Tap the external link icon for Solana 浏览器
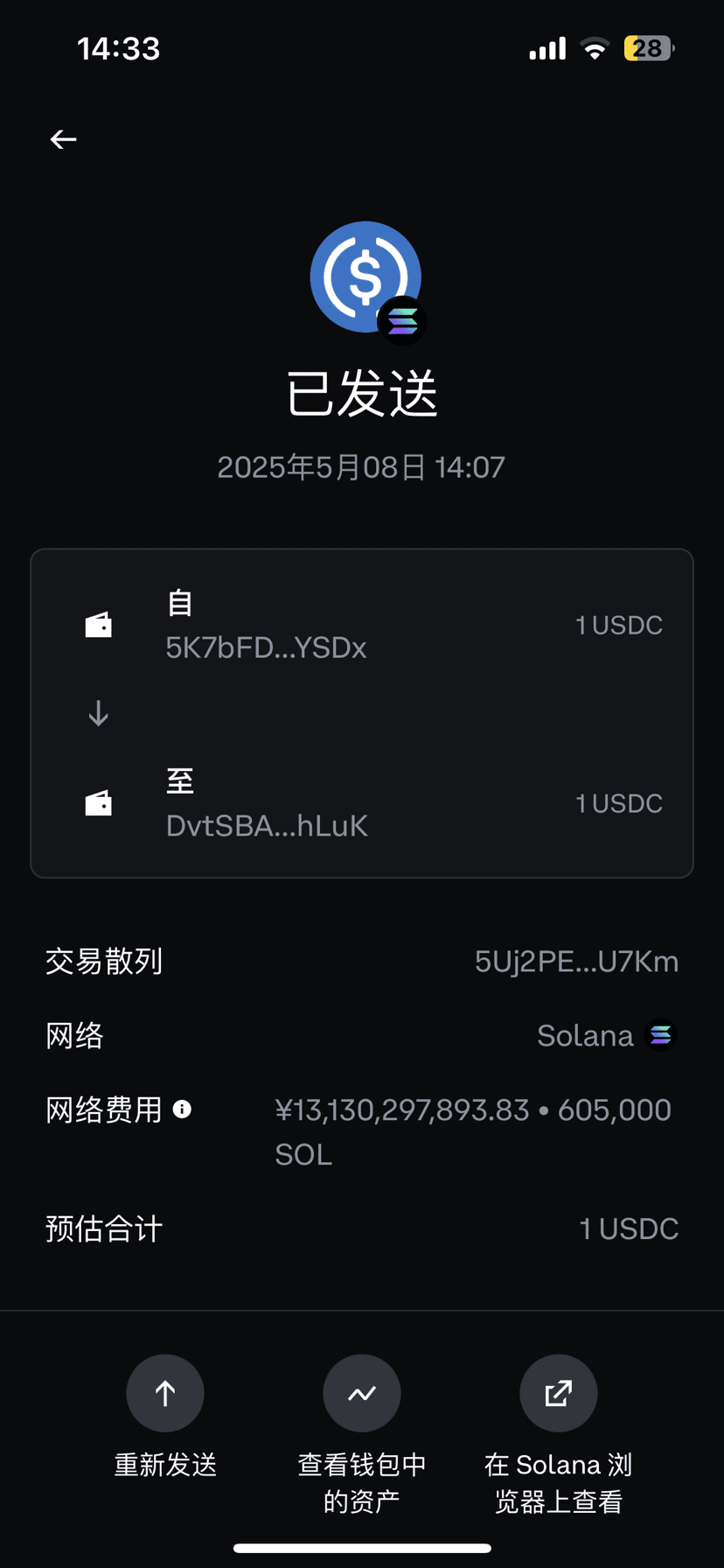Screen dimensions: 724x1568 (559, 1393)
